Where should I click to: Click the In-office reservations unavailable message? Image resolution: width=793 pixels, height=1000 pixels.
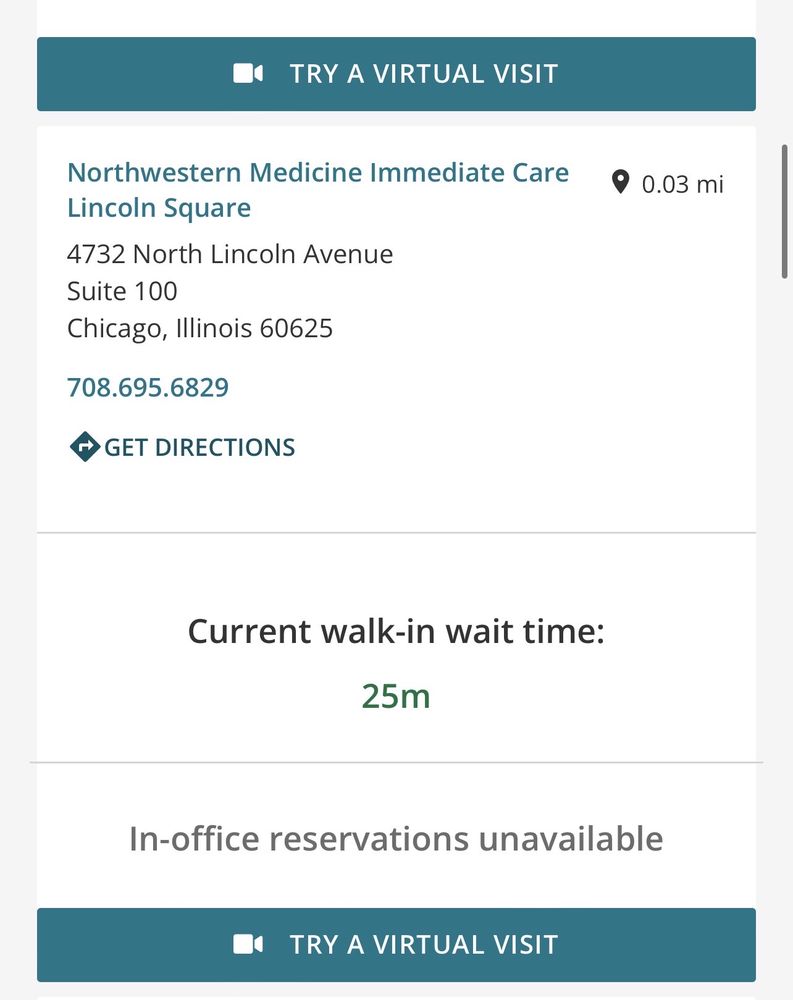pyautogui.click(x=396, y=839)
